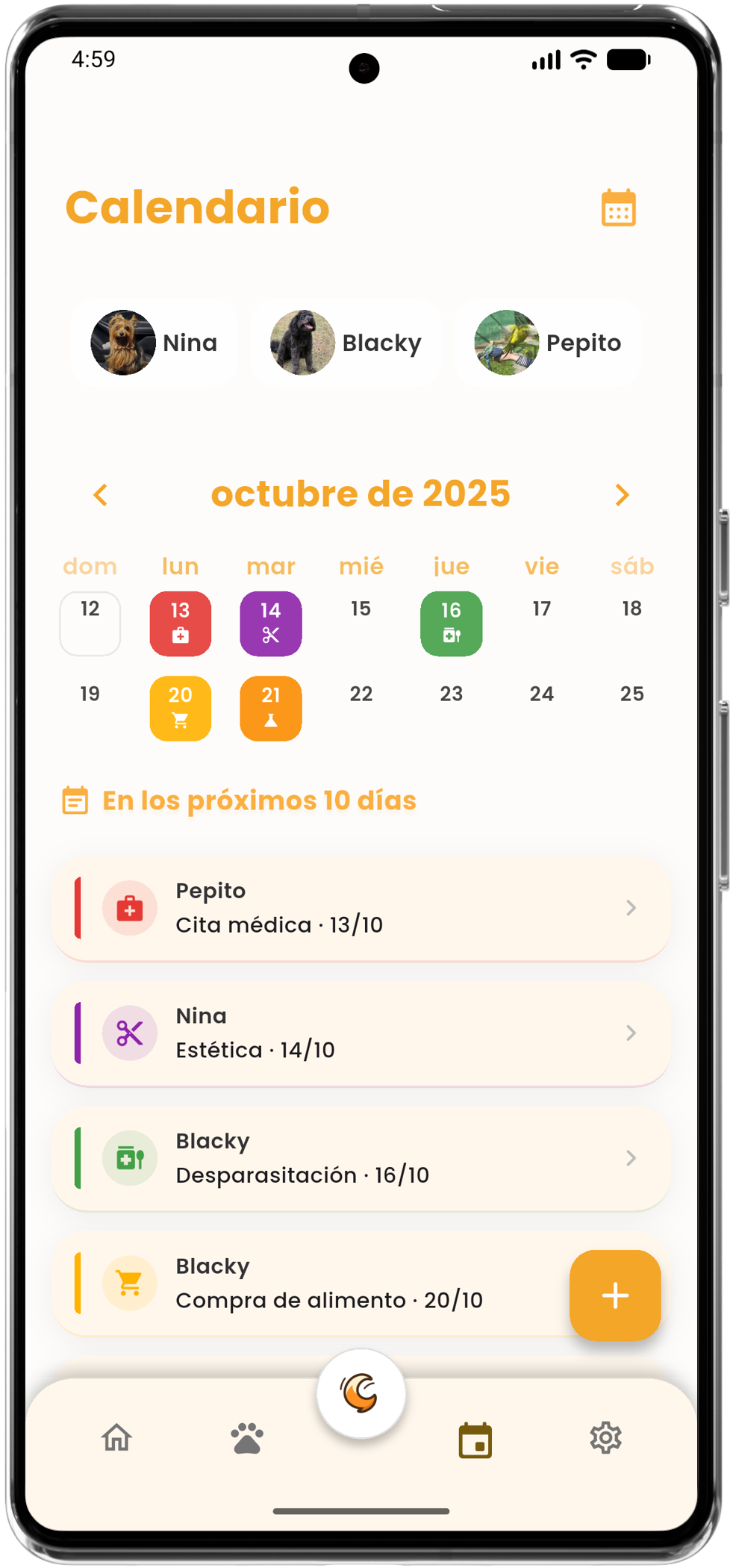The image size is (730, 1568).
Task: Click the red medical kit icon on day 13
Action: (180, 638)
